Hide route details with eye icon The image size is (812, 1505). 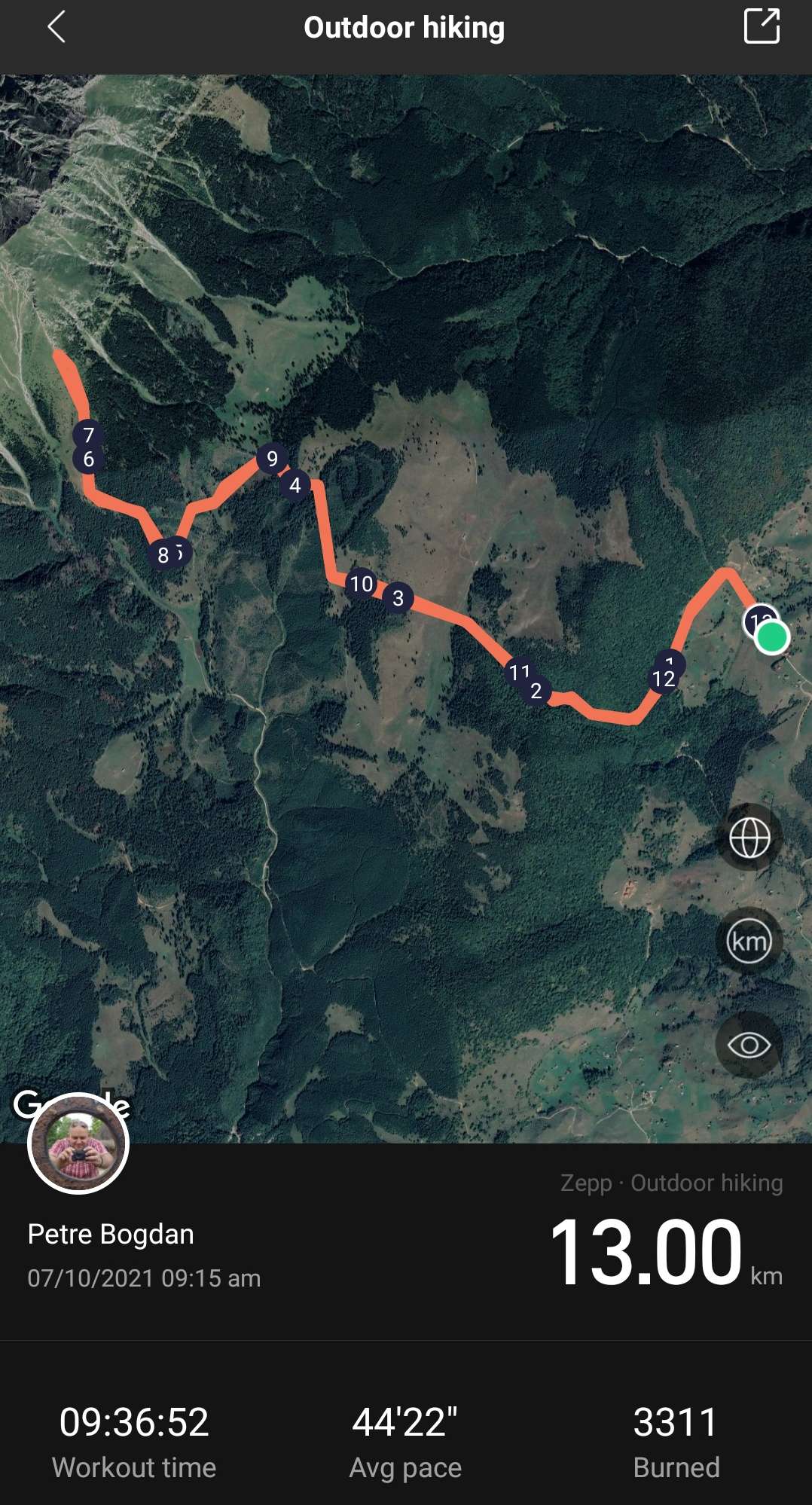[749, 1045]
